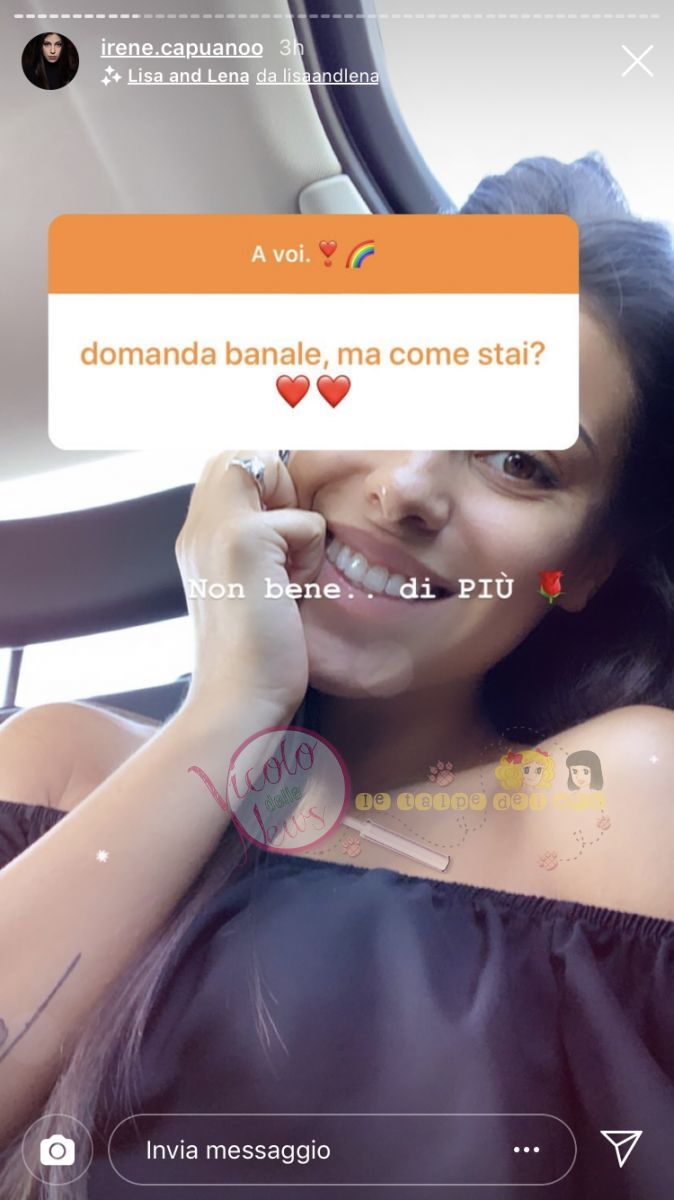The image size is (674, 1200).
Task: Open the camera icon
Action: point(57,1151)
